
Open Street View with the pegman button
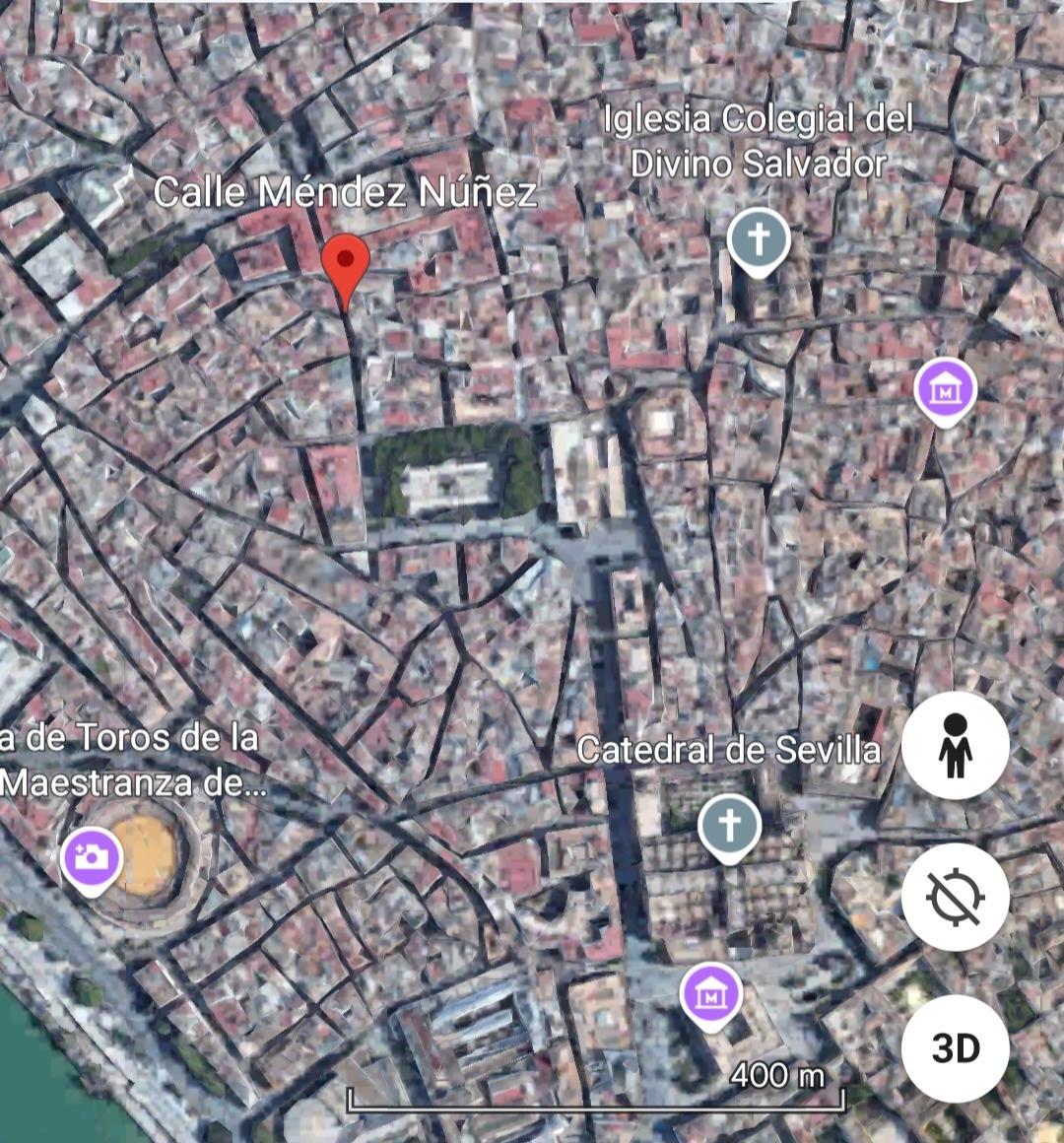pyautogui.click(x=955, y=746)
